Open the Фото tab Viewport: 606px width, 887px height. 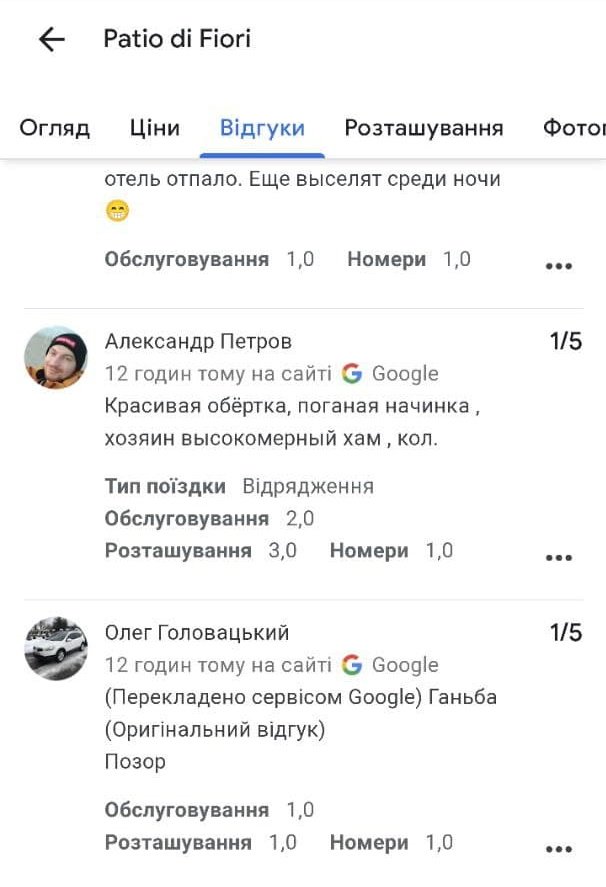click(x=575, y=128)
